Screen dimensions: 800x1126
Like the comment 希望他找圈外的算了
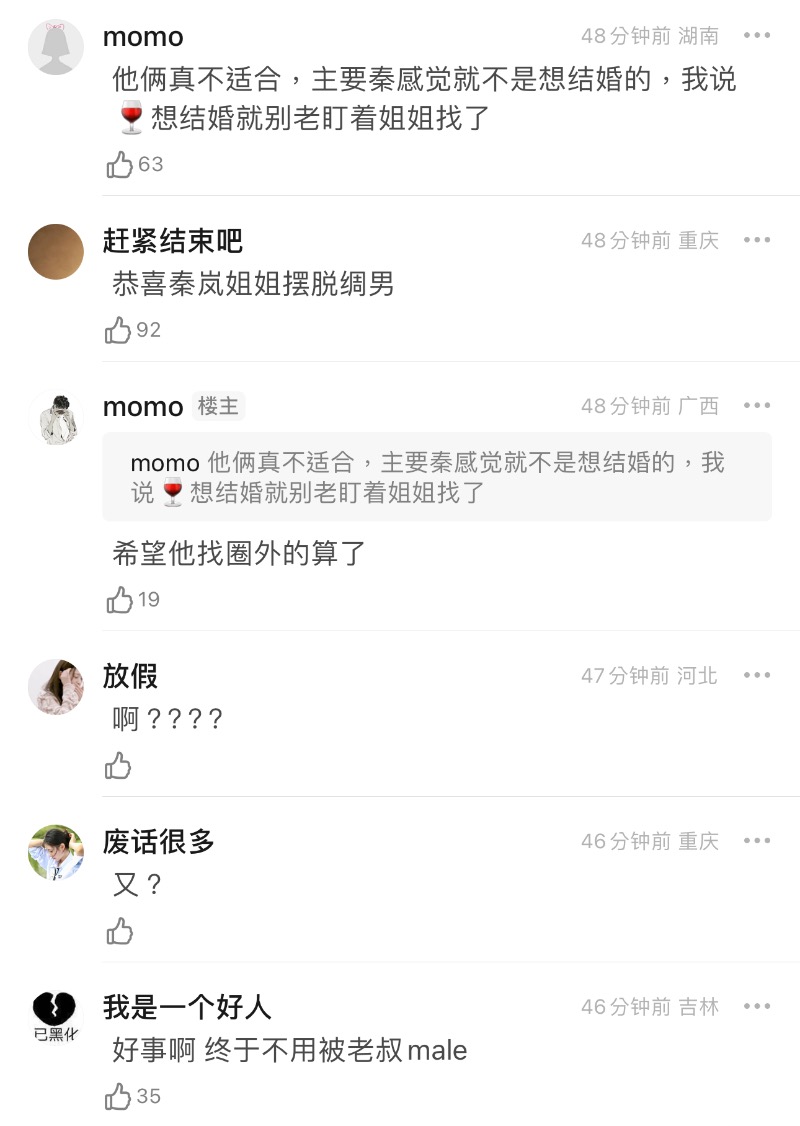119,600
